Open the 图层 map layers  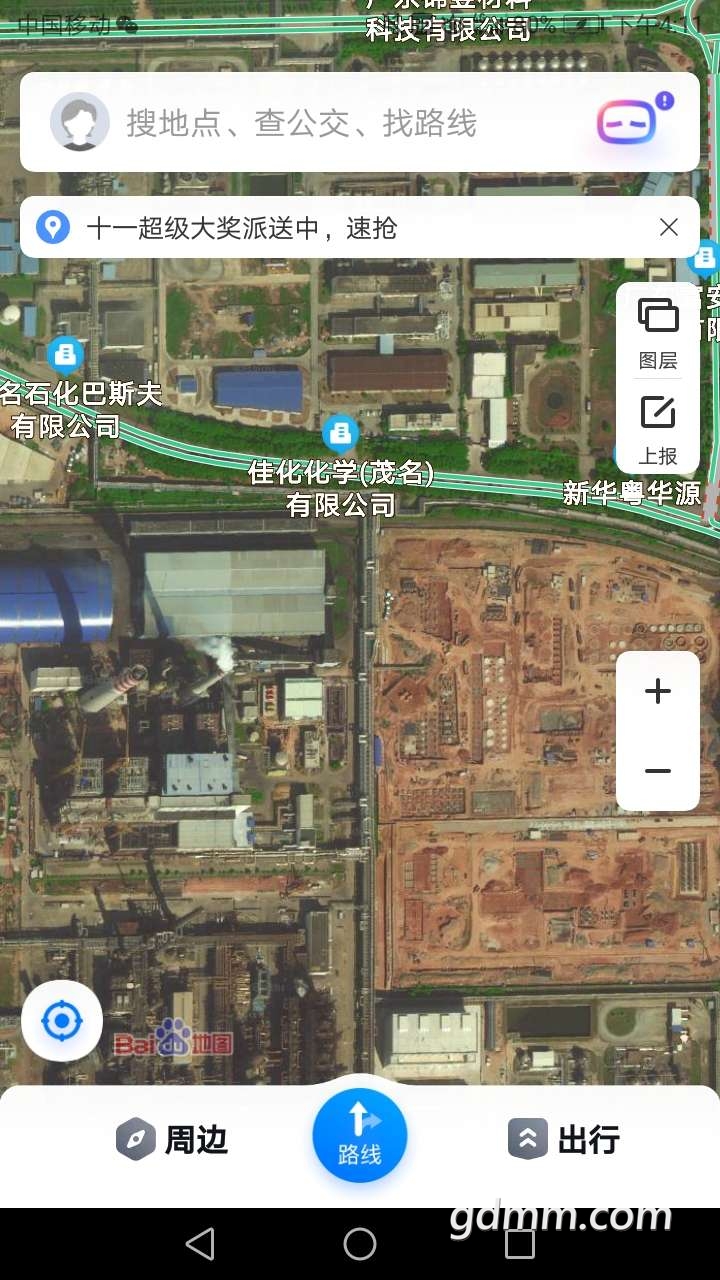658,331
